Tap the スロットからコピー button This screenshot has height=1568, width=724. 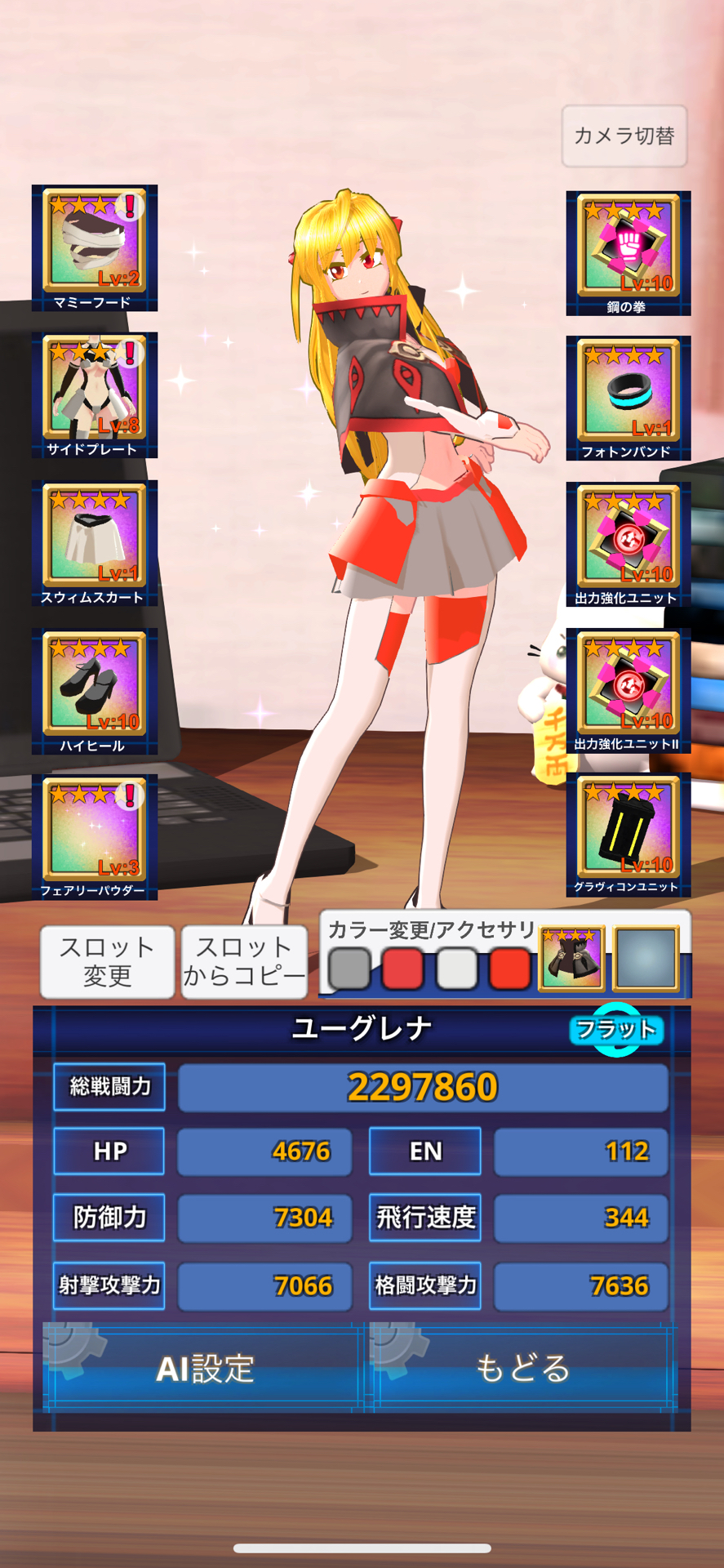[x=244, y=962]
